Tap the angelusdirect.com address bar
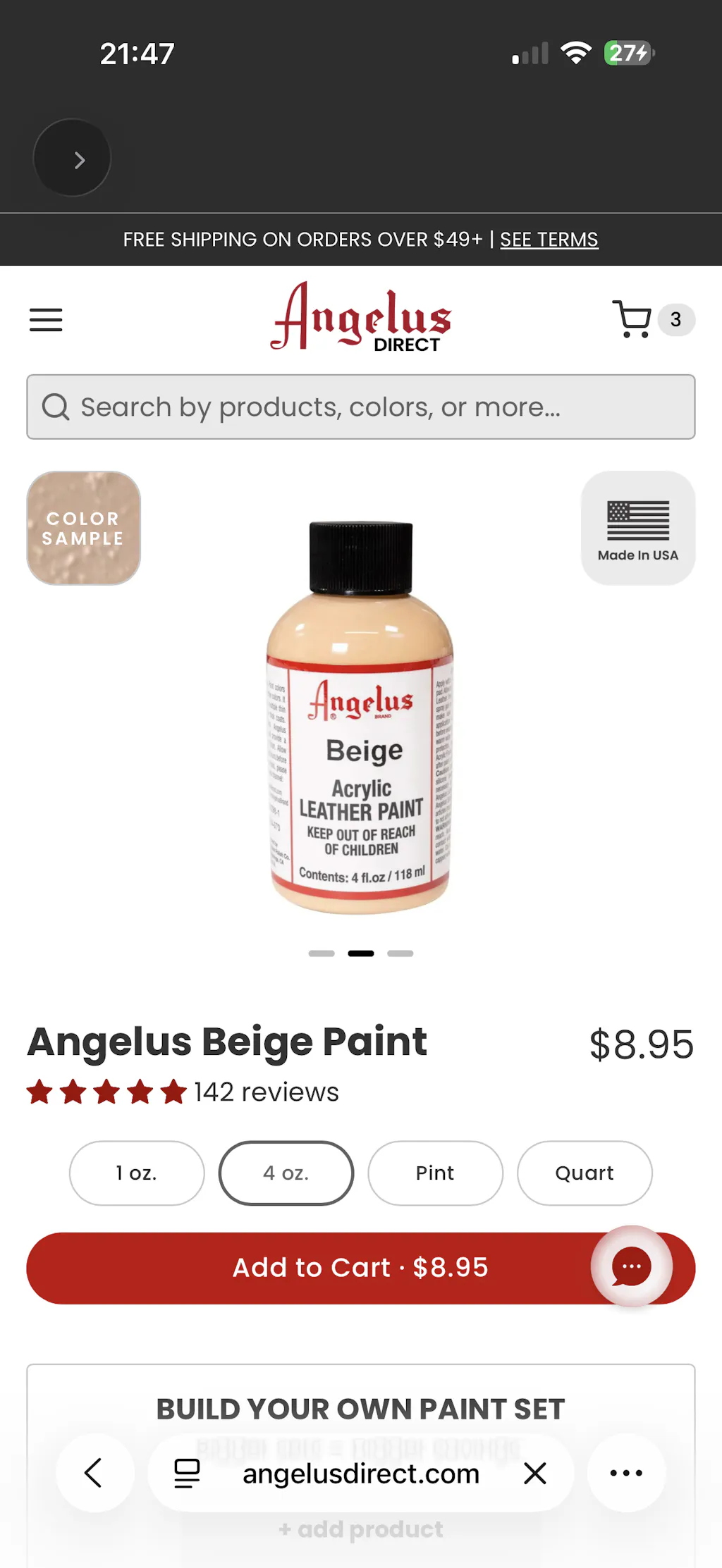This screenshot has height=1568, width=722. click(361, 1474)
